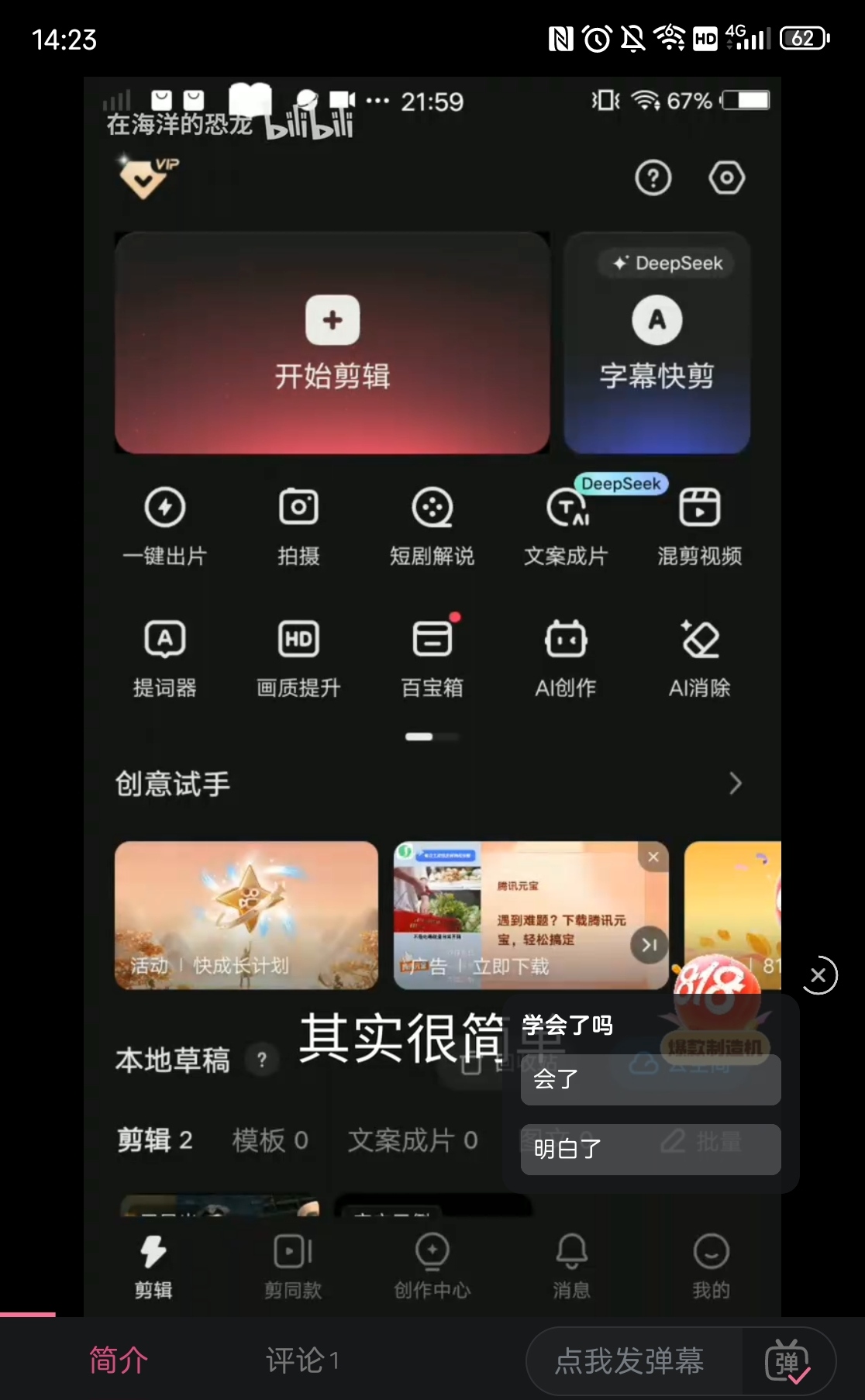
Task: Dismiss the 学会了吗 popup
Action: [818, 975]
